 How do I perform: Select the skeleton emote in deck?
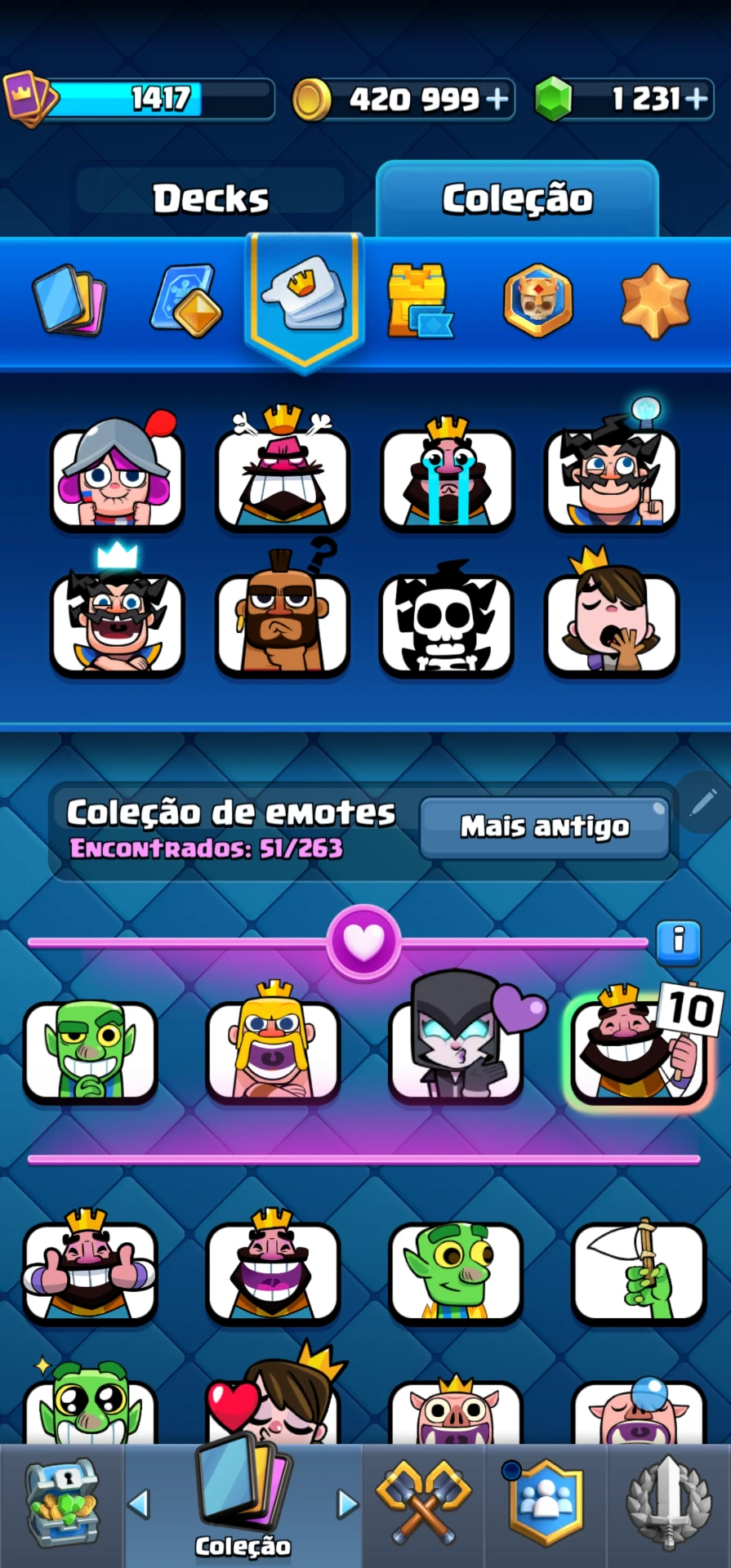(x=446, y=621)
